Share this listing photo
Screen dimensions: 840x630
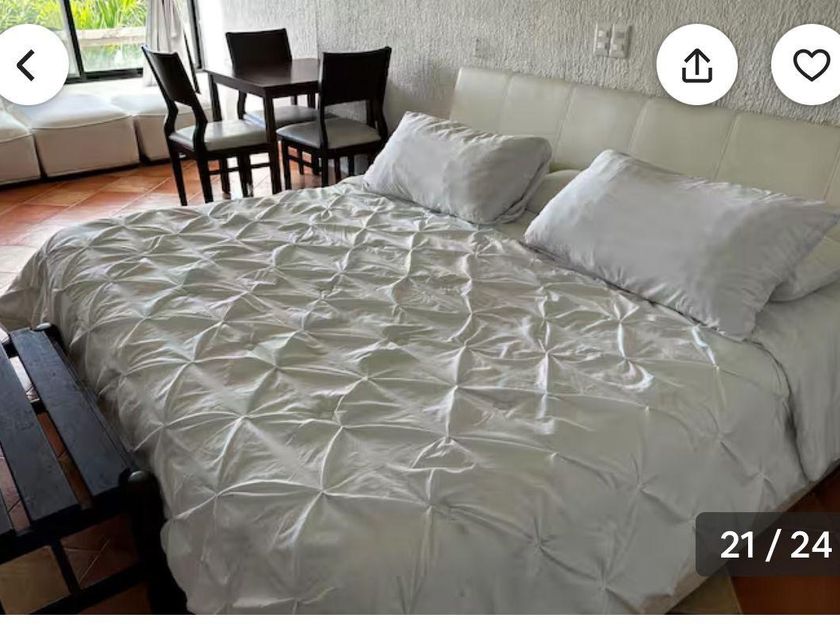click(x=697, y=65)
